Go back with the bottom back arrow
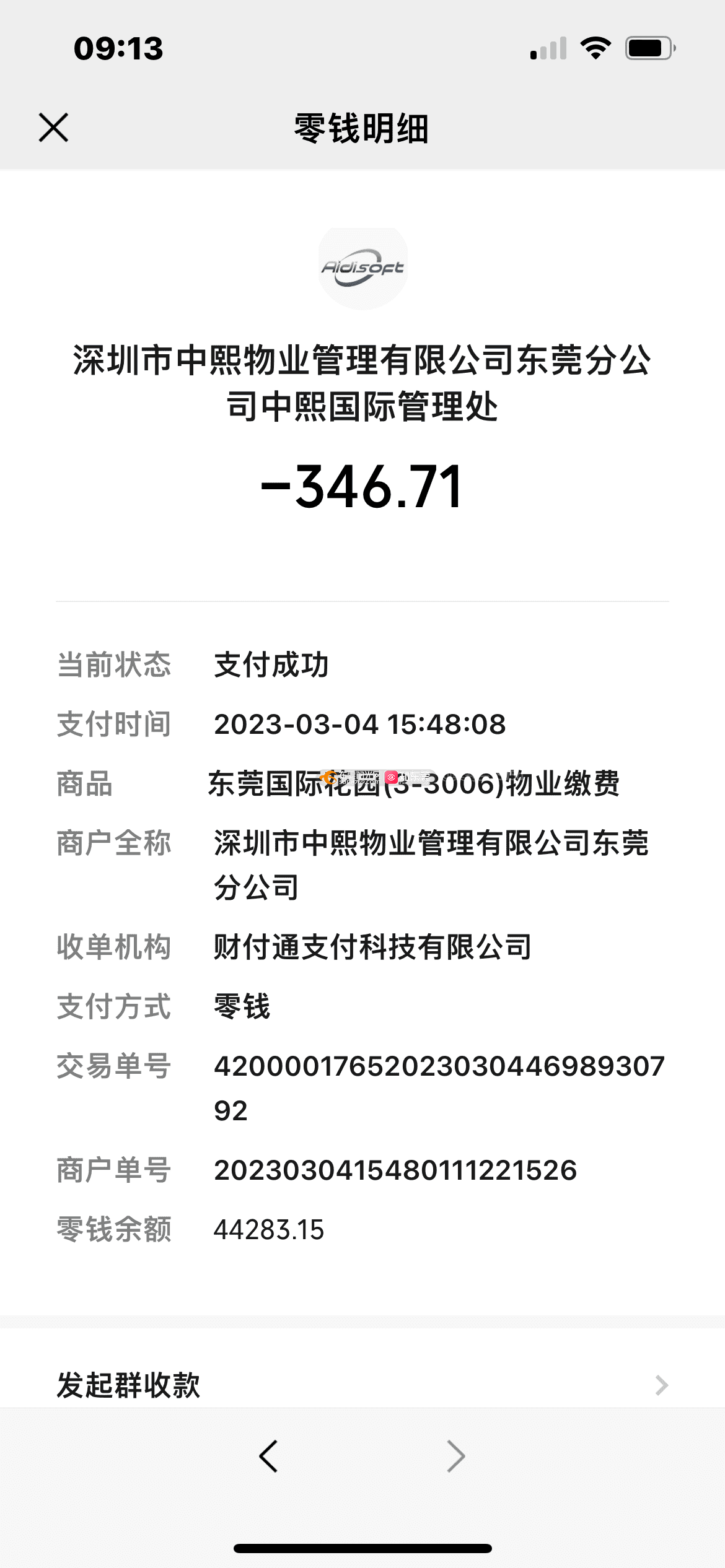The image size is (725, 1568). pyautogui.click(x=269, y=1457)
